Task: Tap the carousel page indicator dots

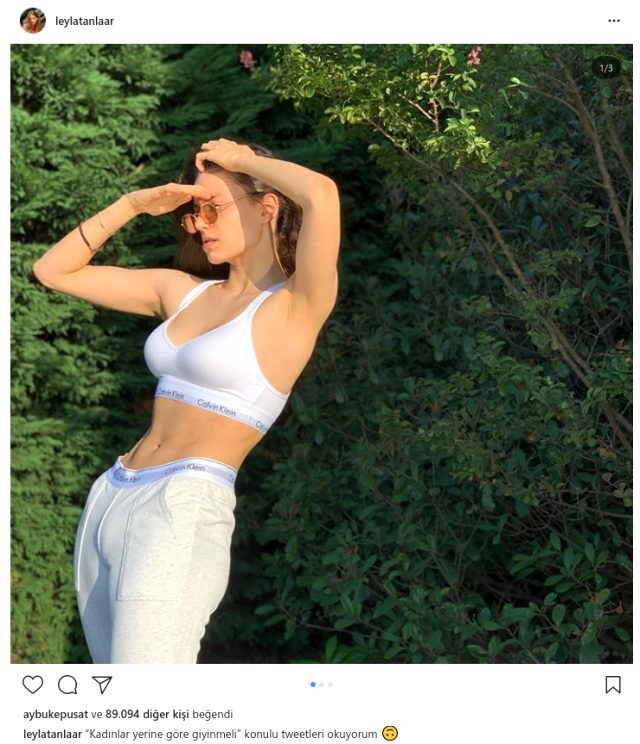Action: [x=321, y=685]
